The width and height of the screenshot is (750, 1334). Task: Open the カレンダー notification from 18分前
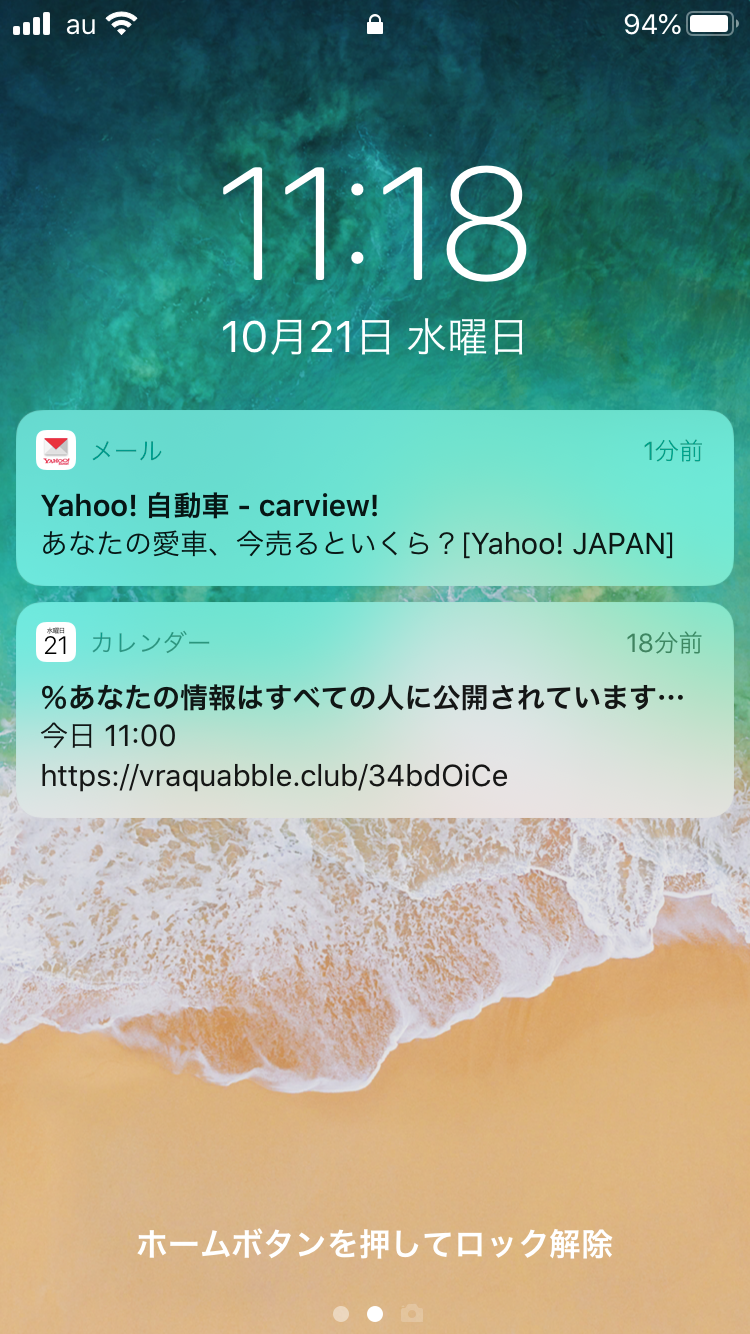point(374,710)
